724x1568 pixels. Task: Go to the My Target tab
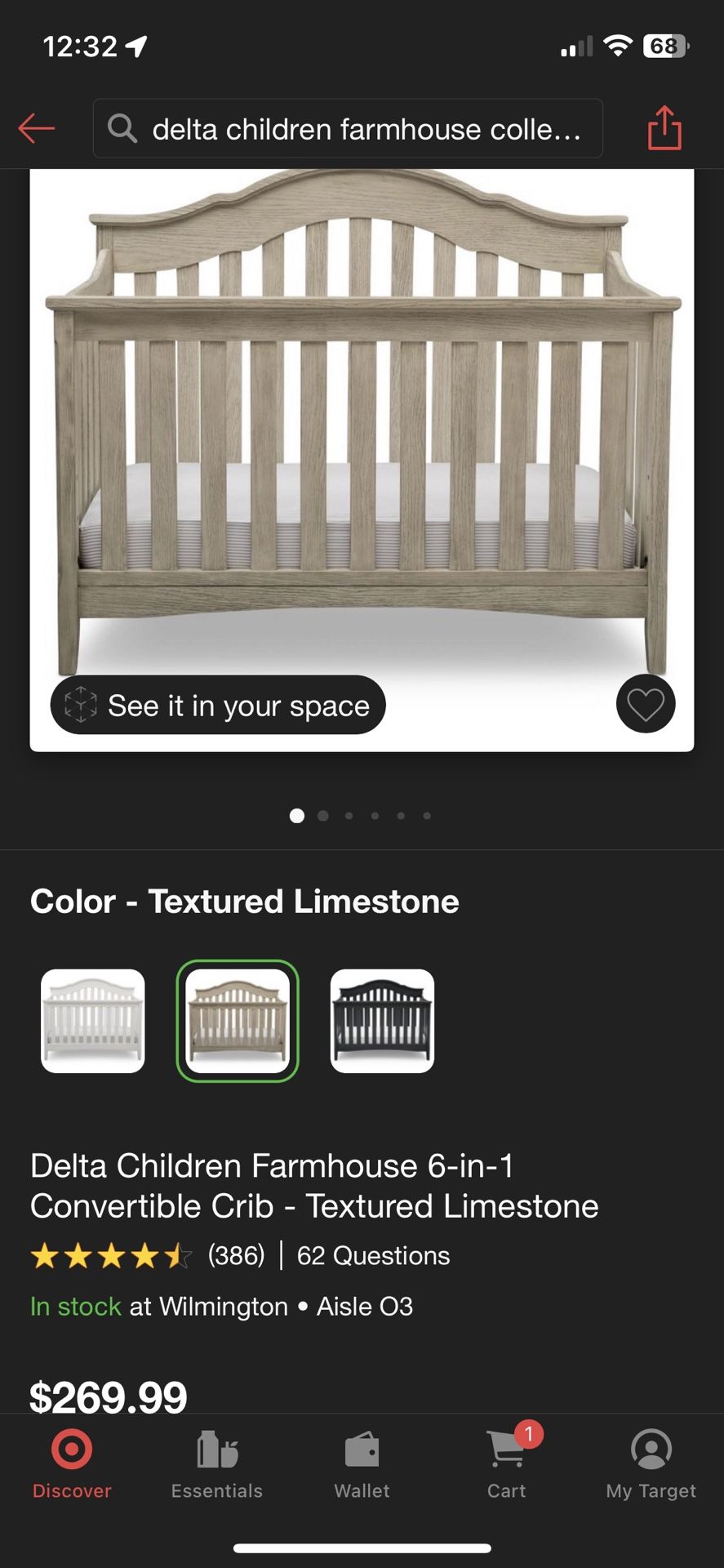point(651,1465)
